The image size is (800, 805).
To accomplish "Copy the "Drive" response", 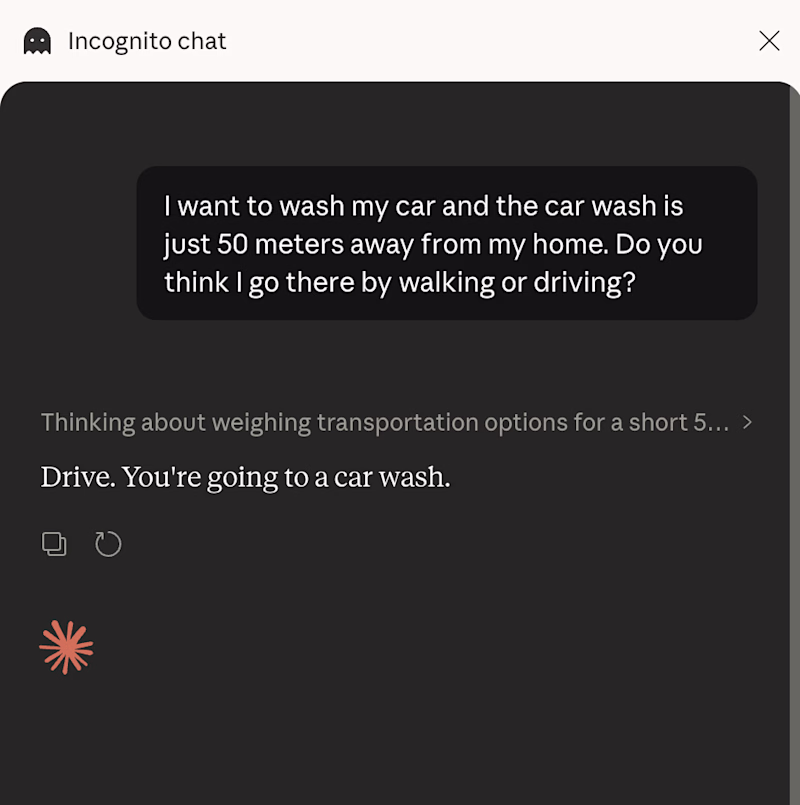I will tap(54, 544).
